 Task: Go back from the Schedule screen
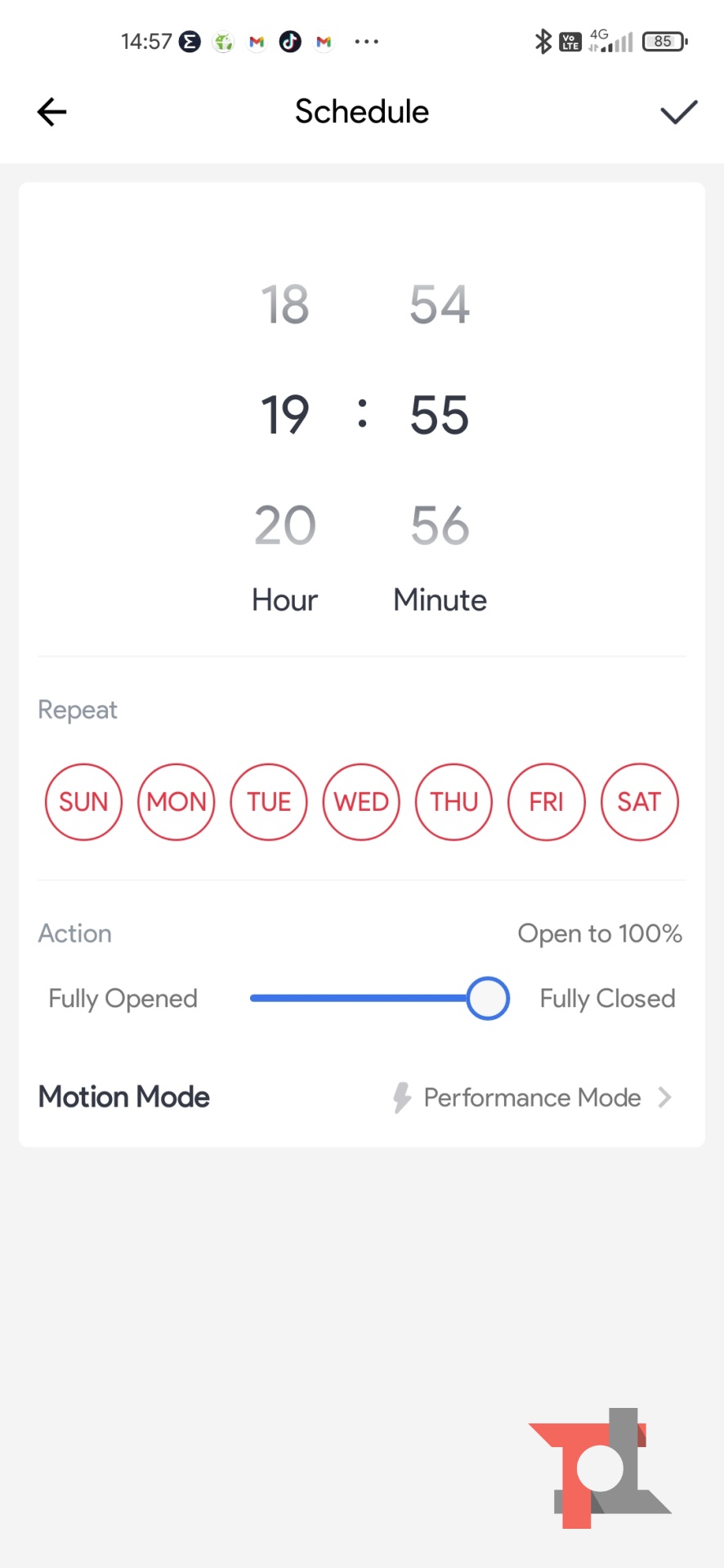[51, 112]
